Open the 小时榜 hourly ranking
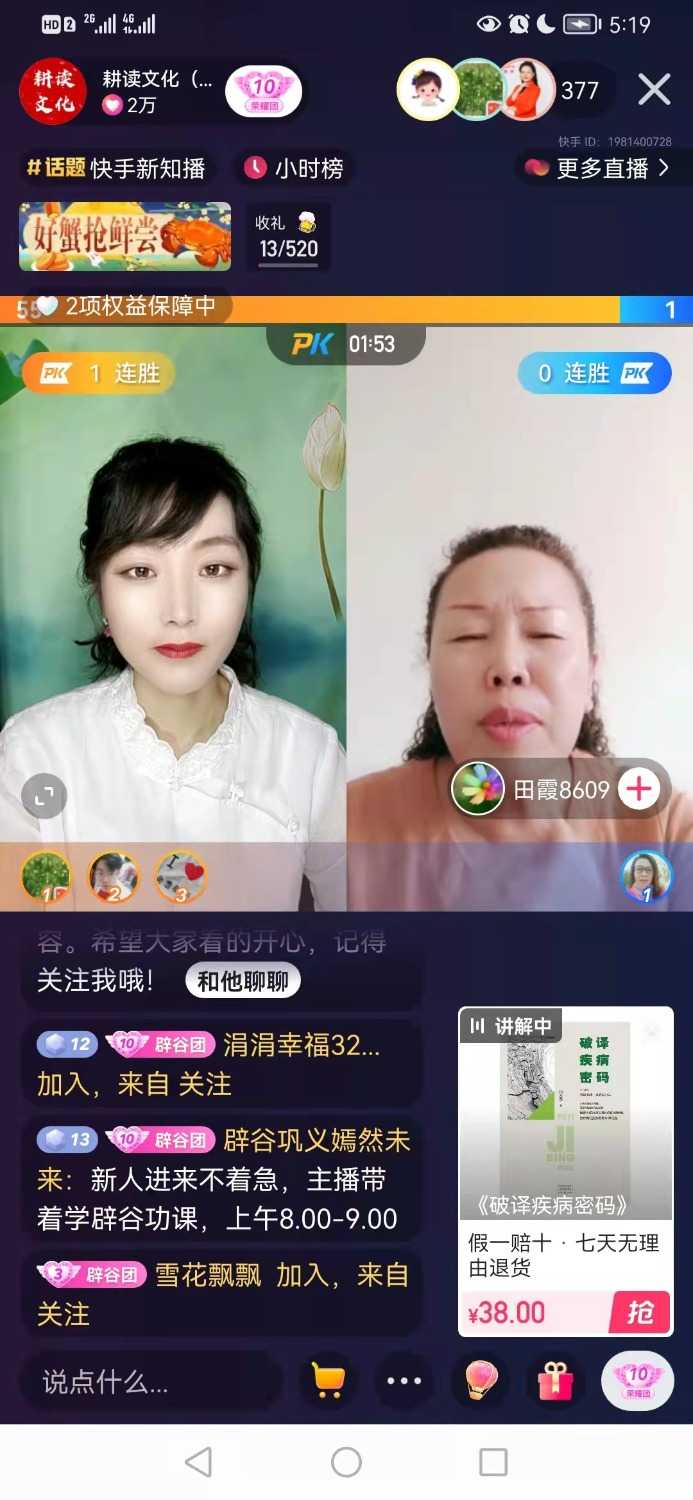The width and height of the screenshot is (693, 1500). (295, 168)
